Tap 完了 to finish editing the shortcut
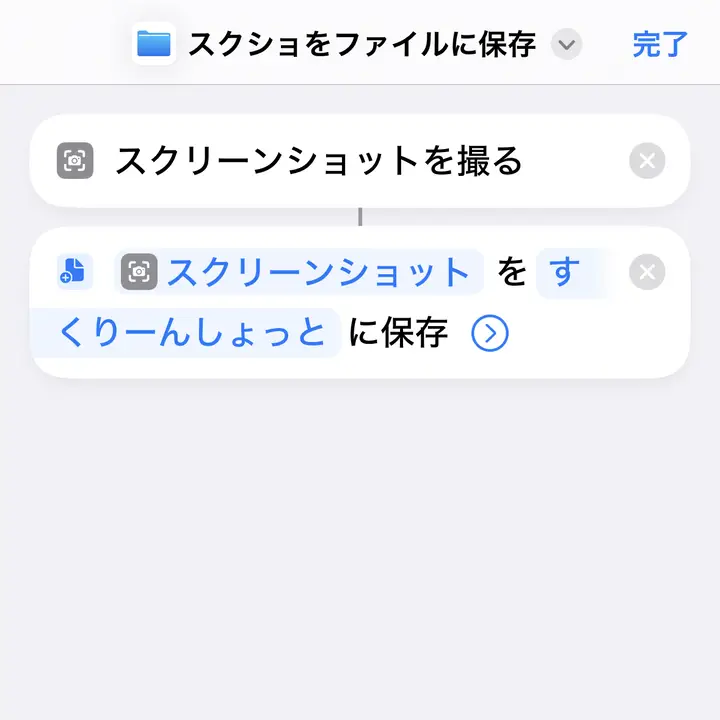The image size is (720, 720). [660, 44]
